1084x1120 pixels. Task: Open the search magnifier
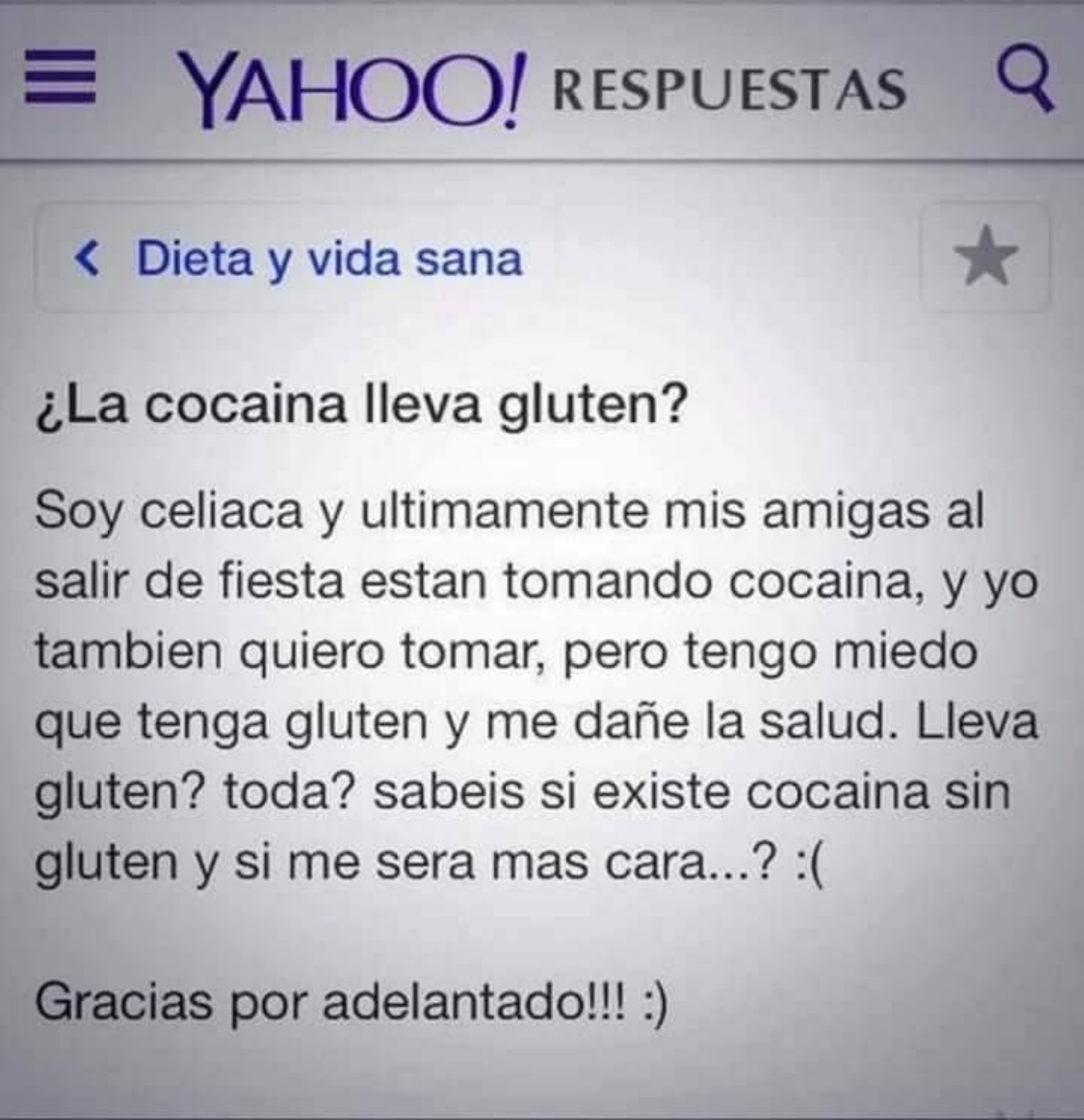click(x=1027, y=82)
